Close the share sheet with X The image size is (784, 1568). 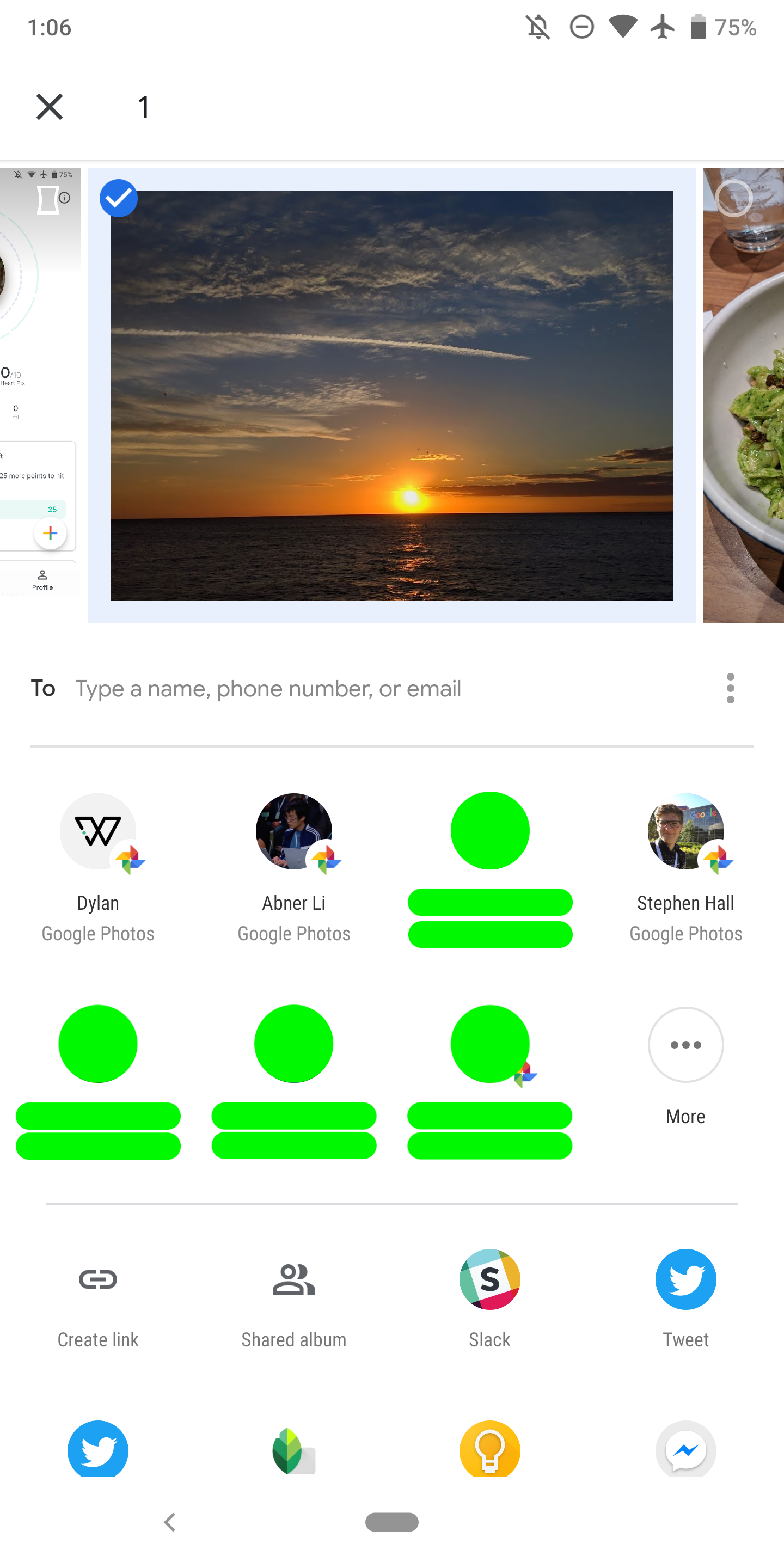[x=50, y=107]
